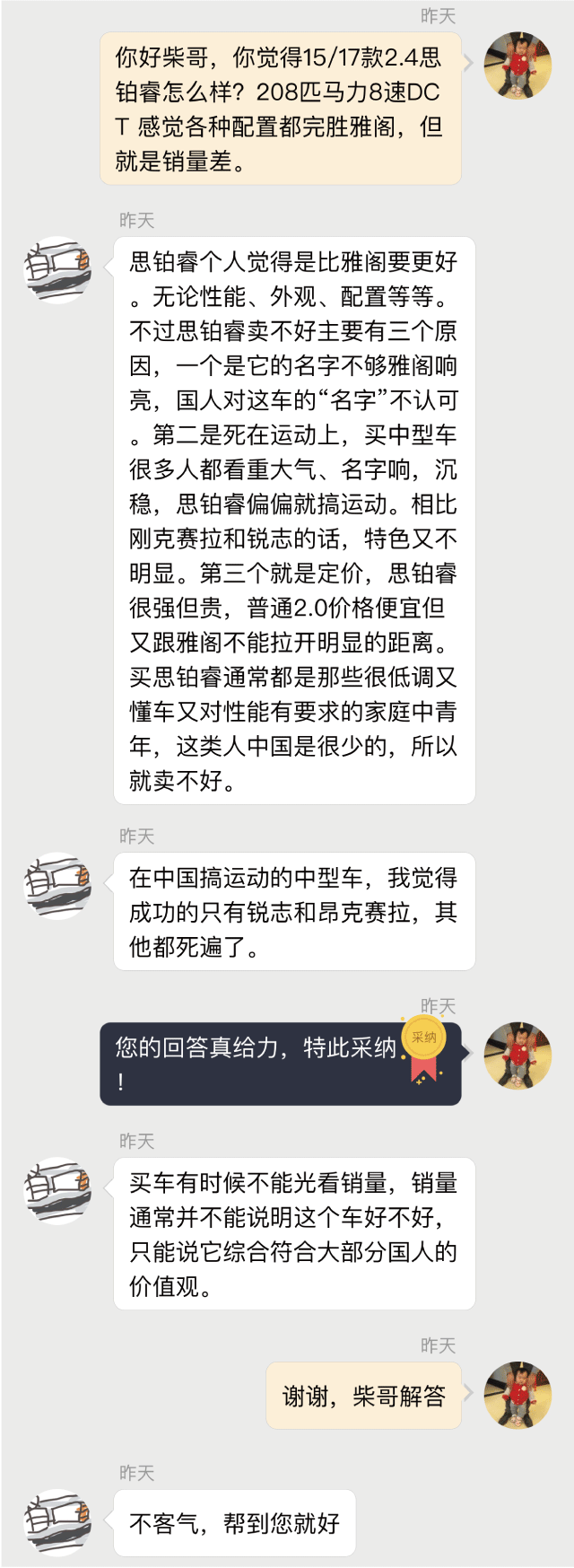The image size is (574, 1568).
Task: Tap avatar beside 在中国搞运动的中型车 message
Action: [57, 886]
